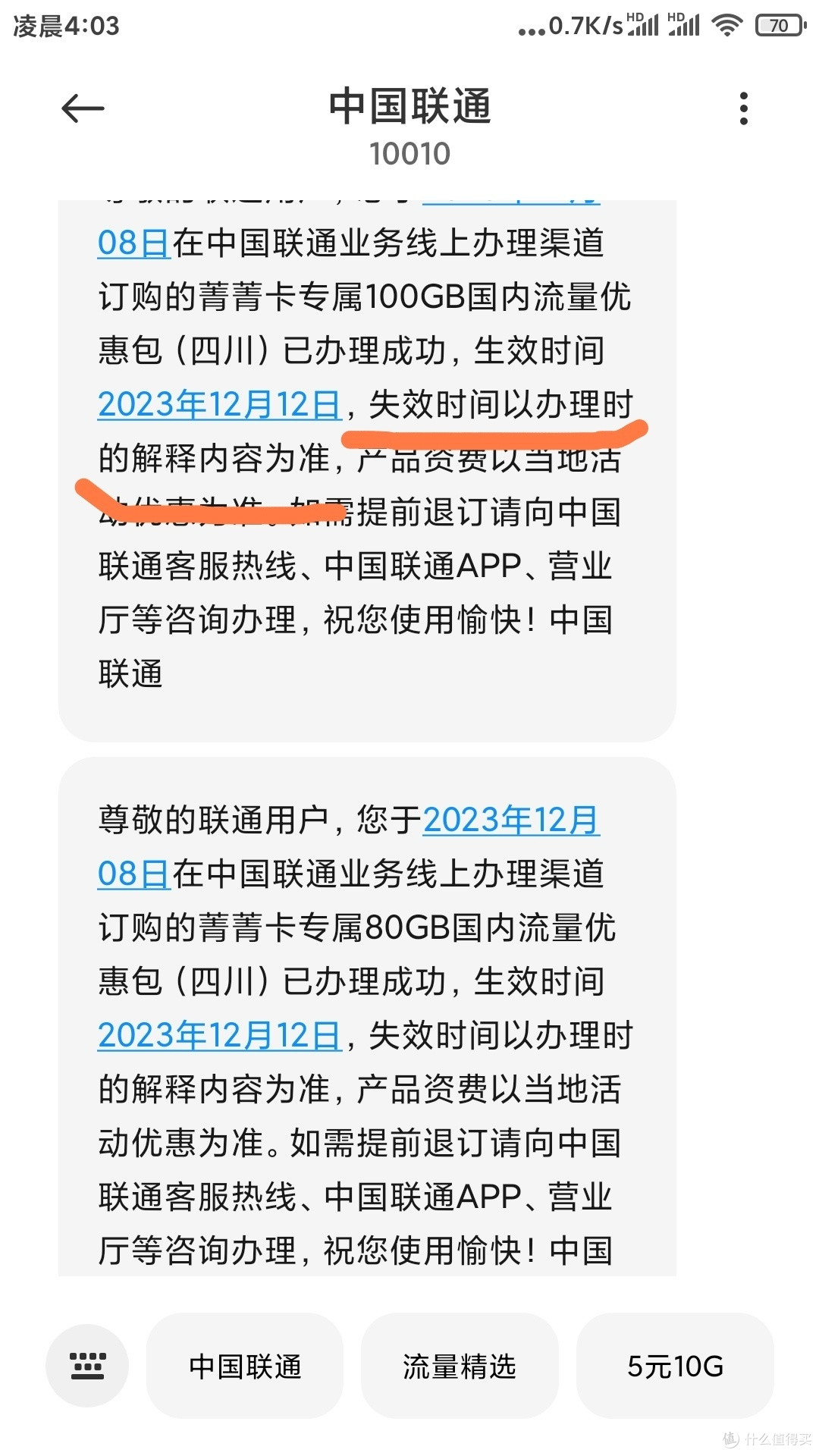Tap the back arrow to exit conversation
This screenshot has height=1456, width=819.
(83, 108)
